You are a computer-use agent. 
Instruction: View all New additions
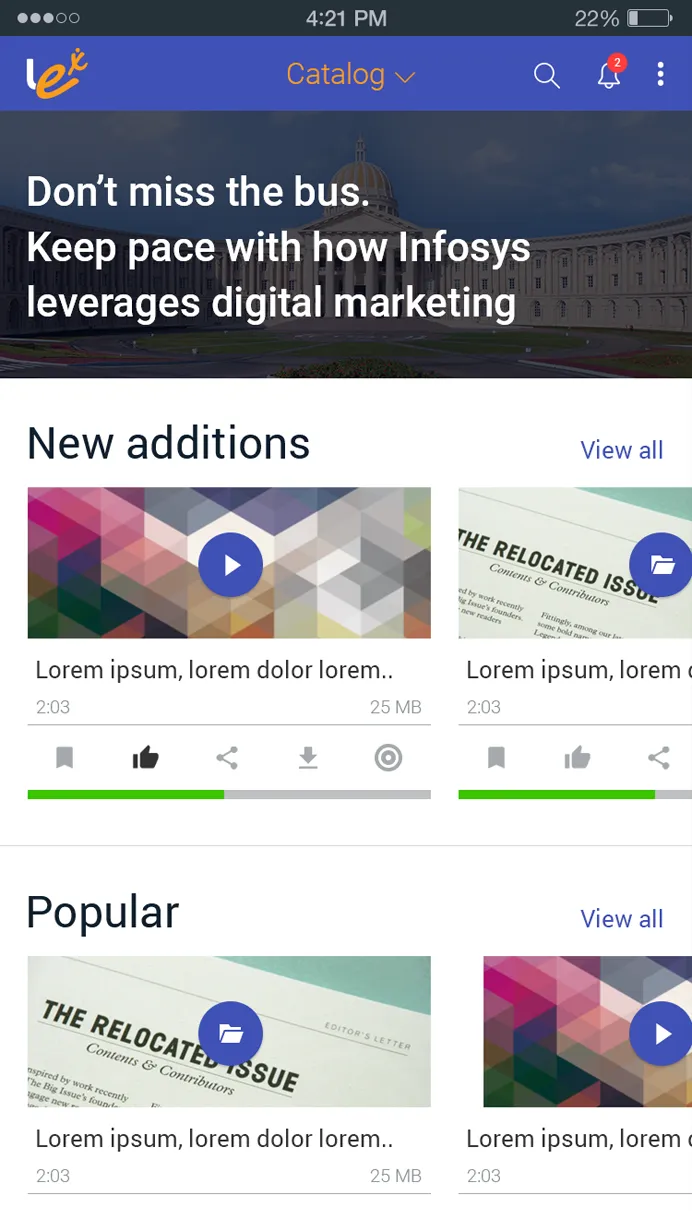pyautogui.click(x=621, y=450)
